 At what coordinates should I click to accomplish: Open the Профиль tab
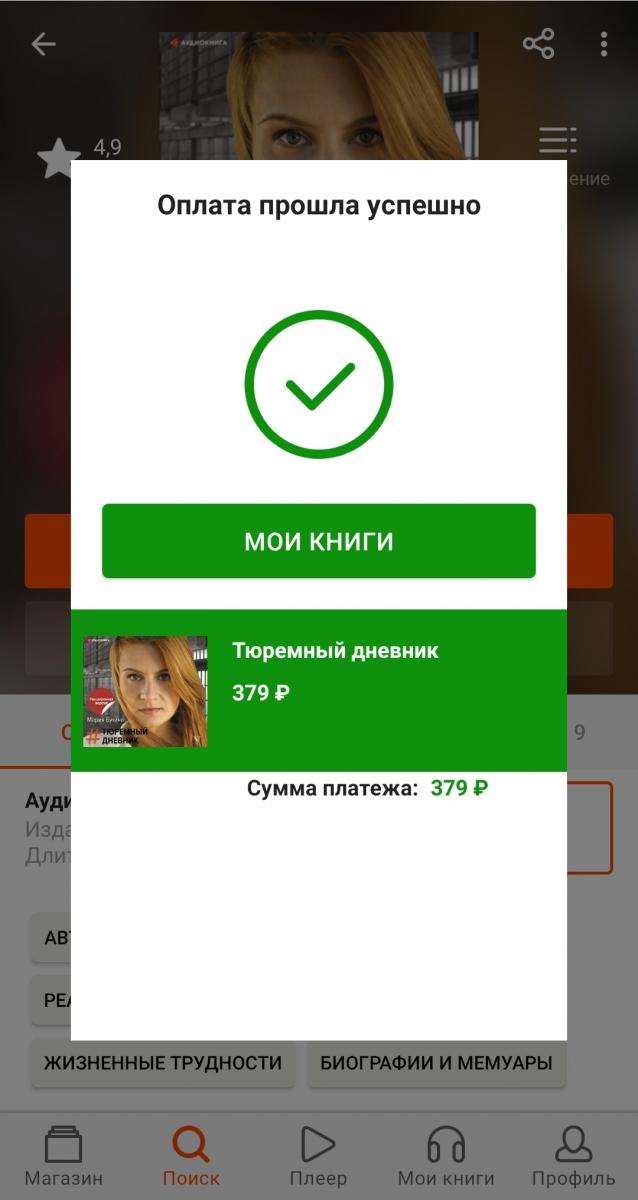(x=574, y=1156)
